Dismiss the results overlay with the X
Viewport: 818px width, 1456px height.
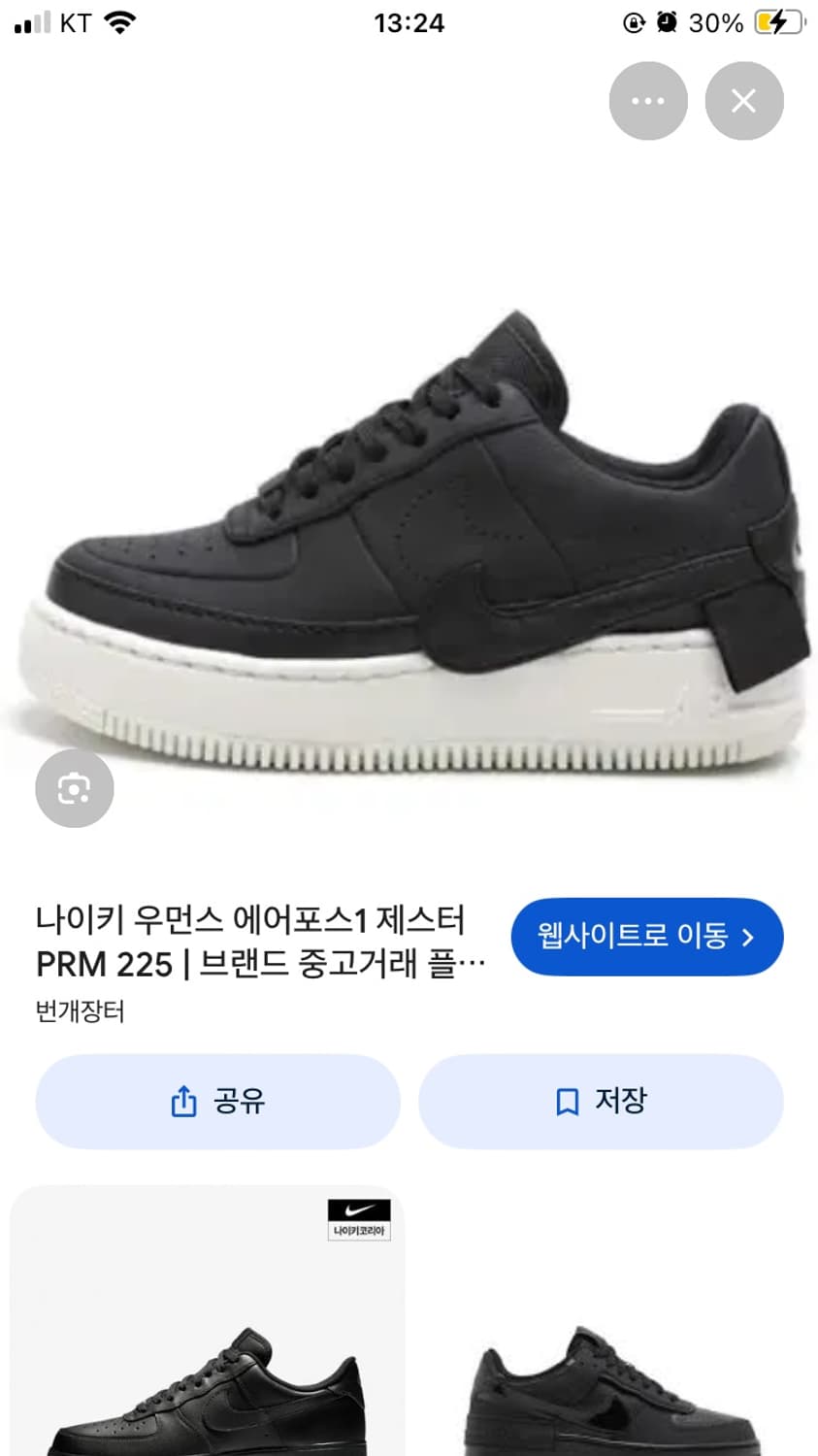point(743,100)
